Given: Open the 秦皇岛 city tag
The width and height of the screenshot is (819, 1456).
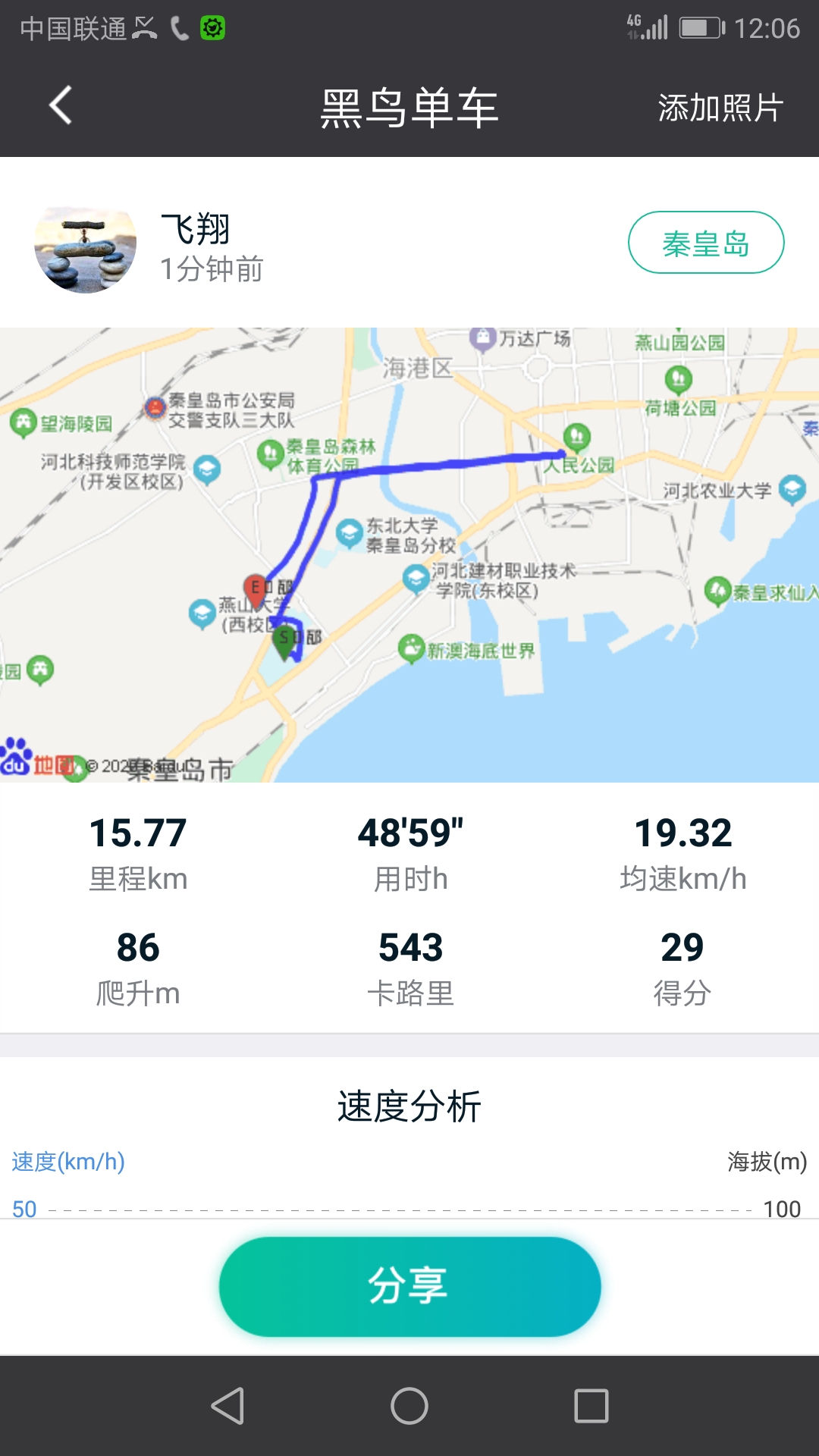Looking at the screenshot, I should 705,243.
